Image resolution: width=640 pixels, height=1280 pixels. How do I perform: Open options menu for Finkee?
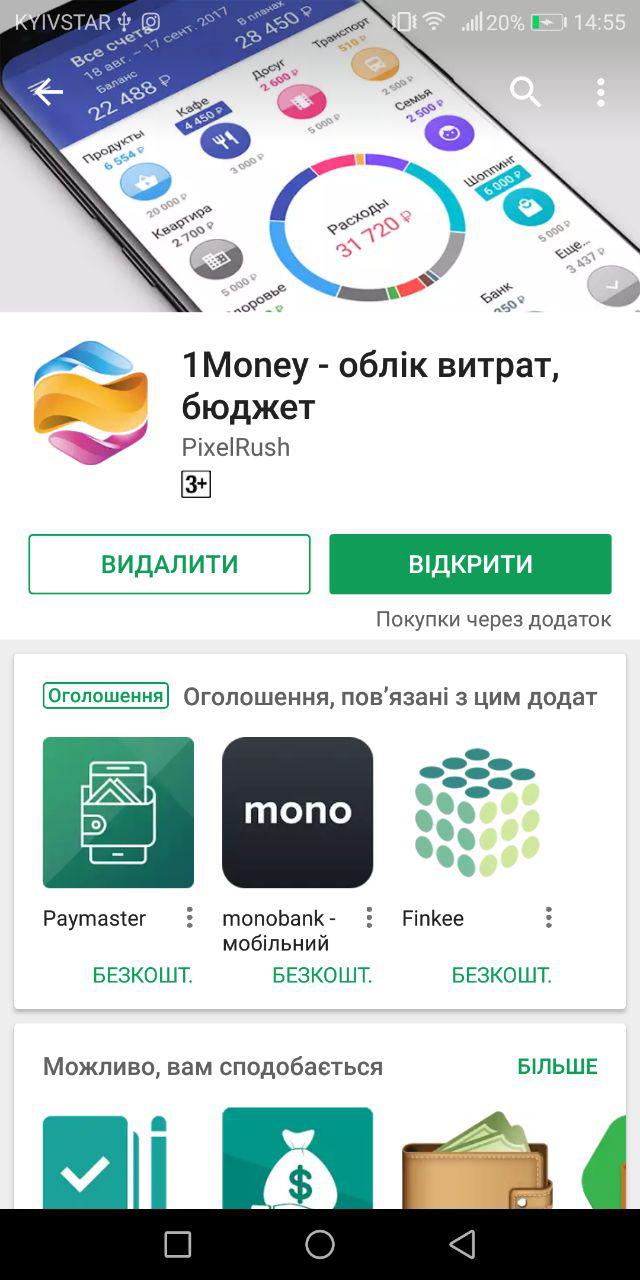548,918
